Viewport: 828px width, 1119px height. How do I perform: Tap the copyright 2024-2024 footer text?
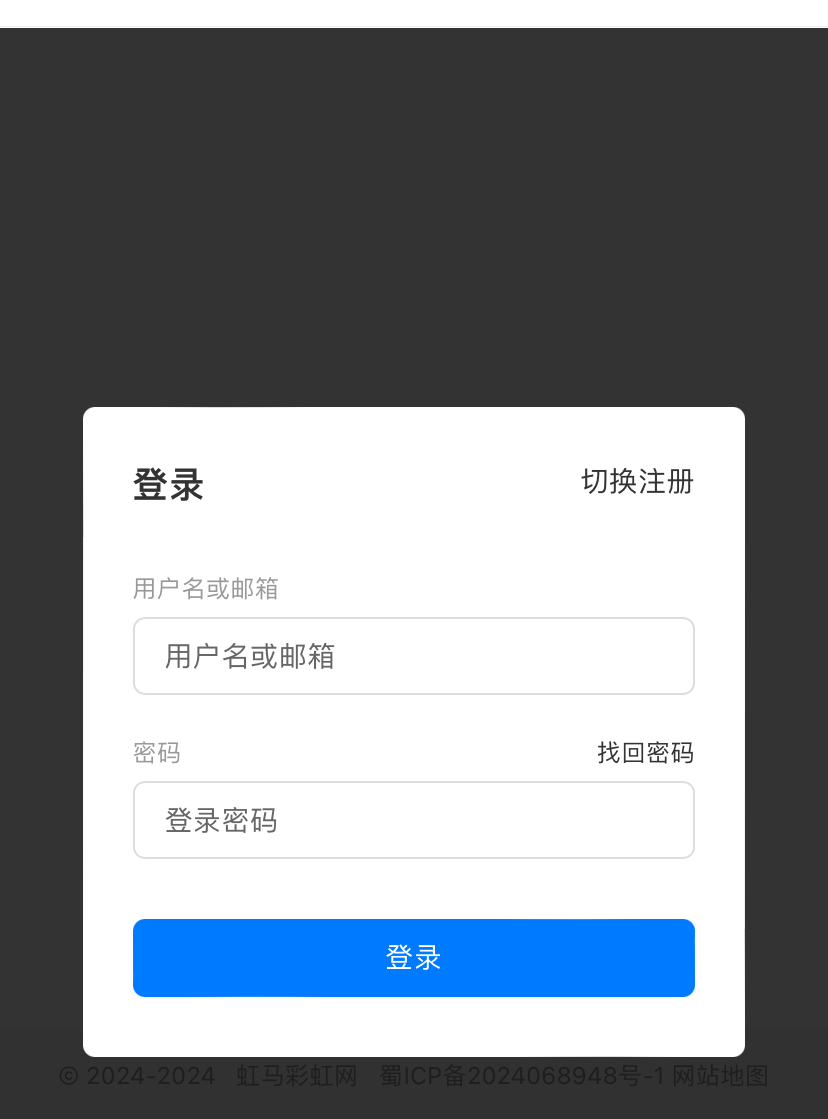pos(138,1076)
